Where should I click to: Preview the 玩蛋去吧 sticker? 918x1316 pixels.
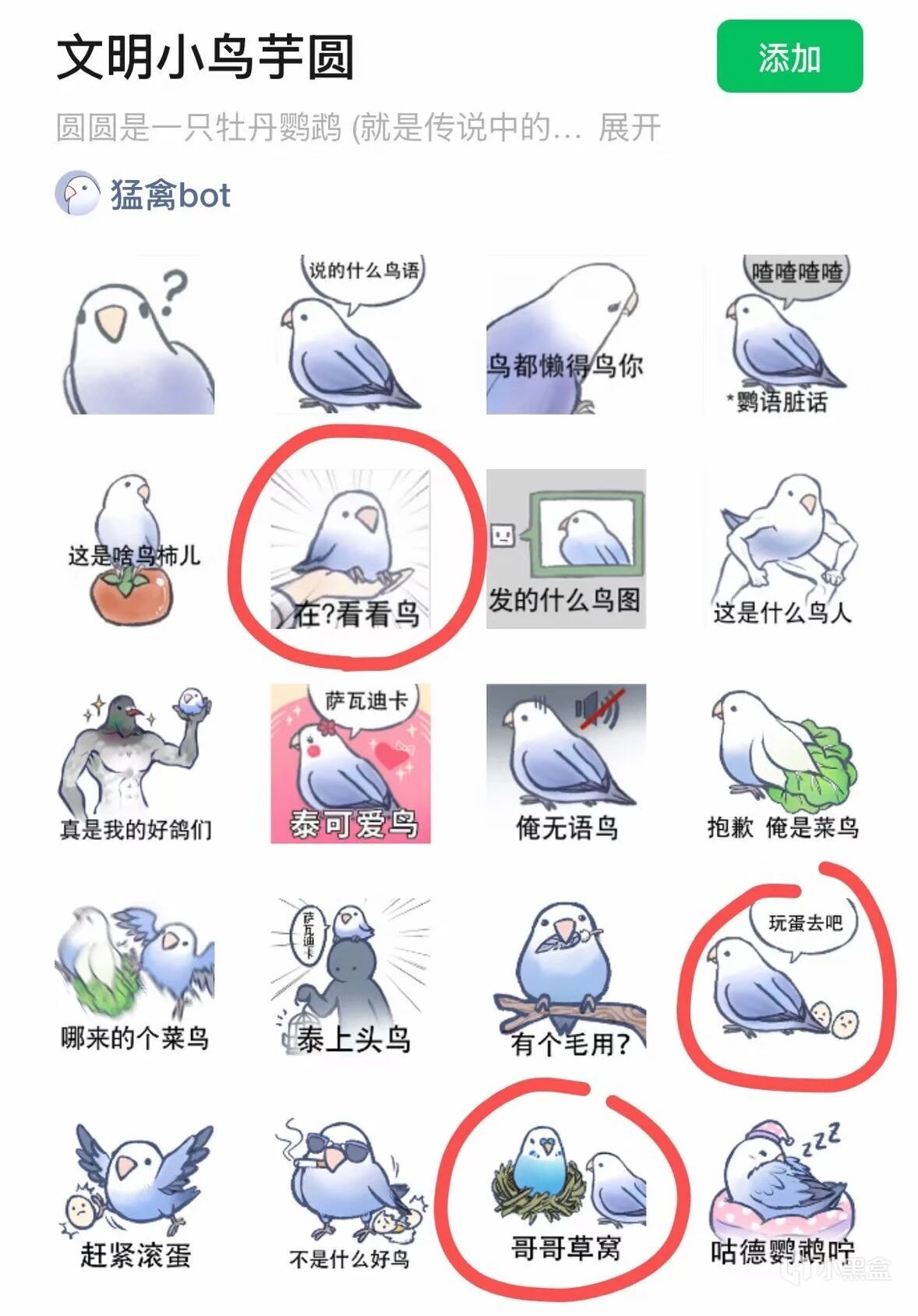coord(783,978)
